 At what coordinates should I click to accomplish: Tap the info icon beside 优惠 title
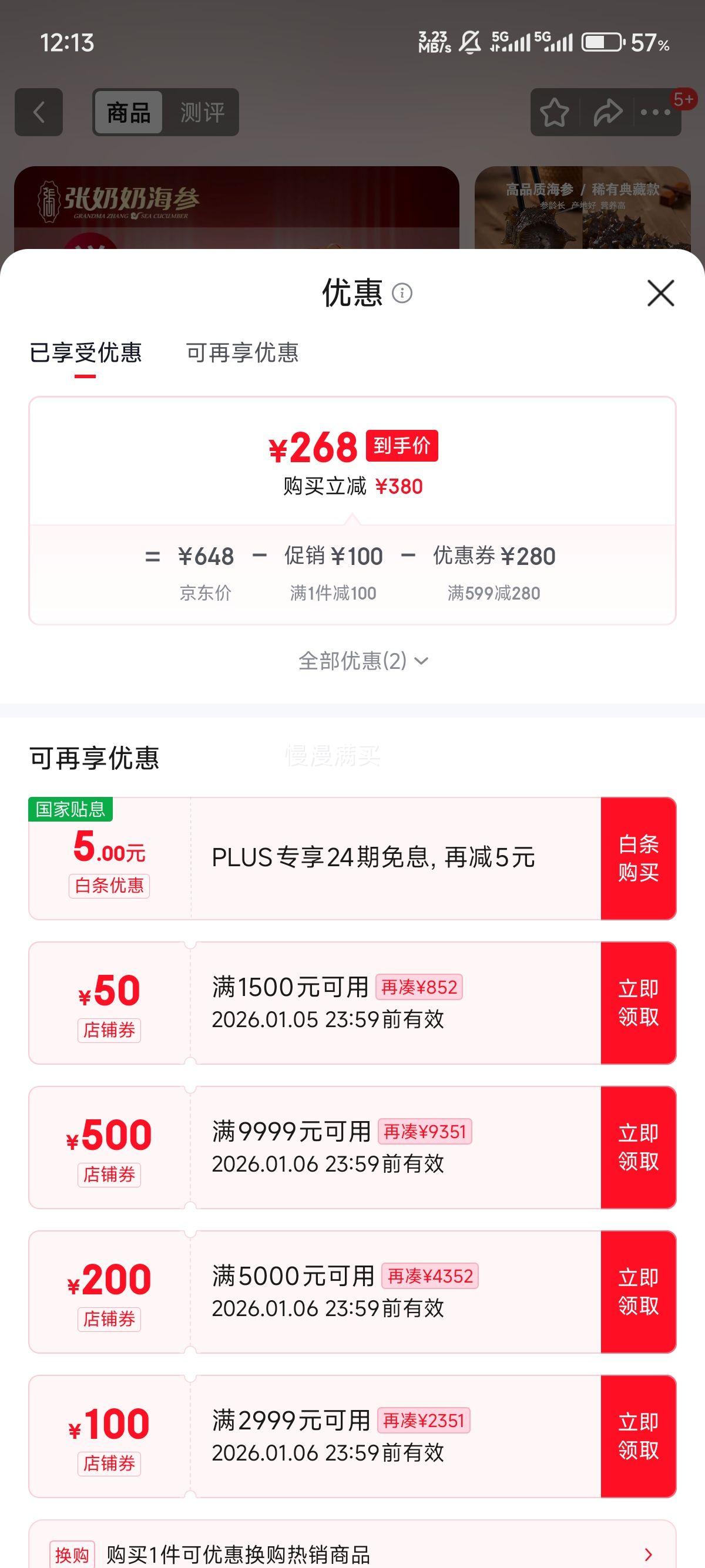[x=402, y=295]
